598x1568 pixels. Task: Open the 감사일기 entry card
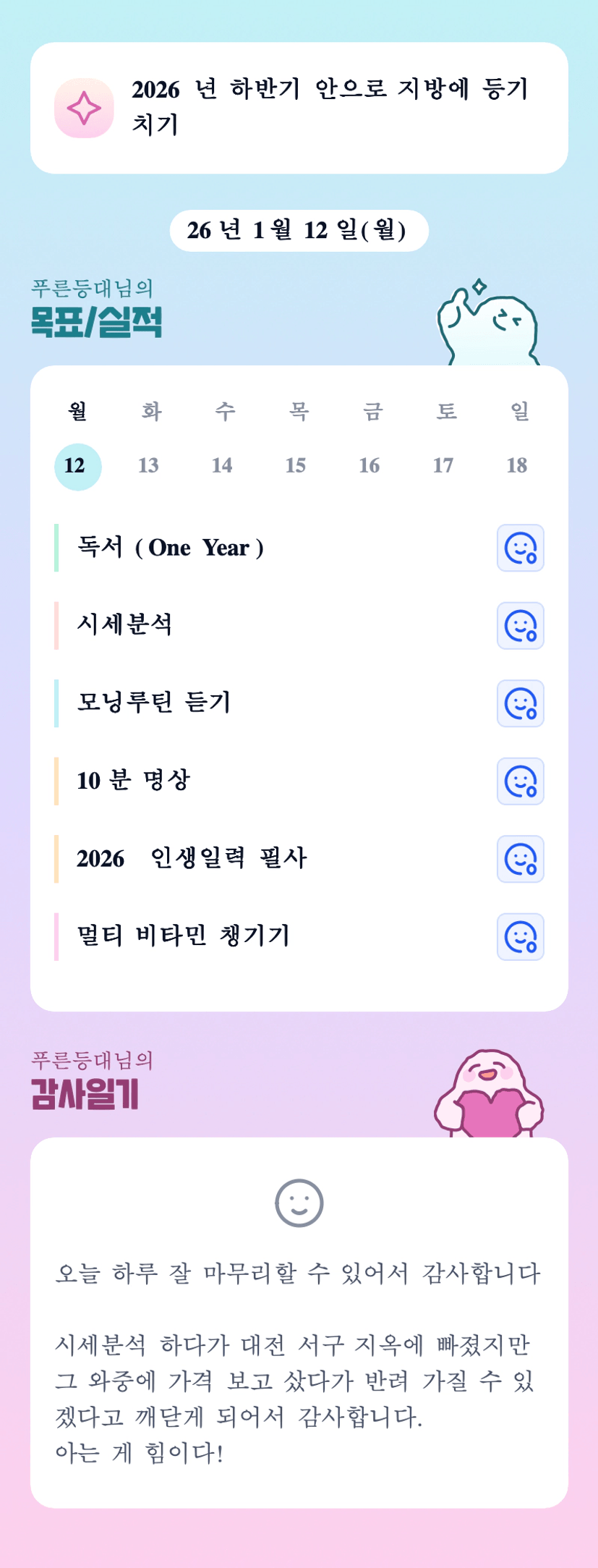pos(299,1323)
